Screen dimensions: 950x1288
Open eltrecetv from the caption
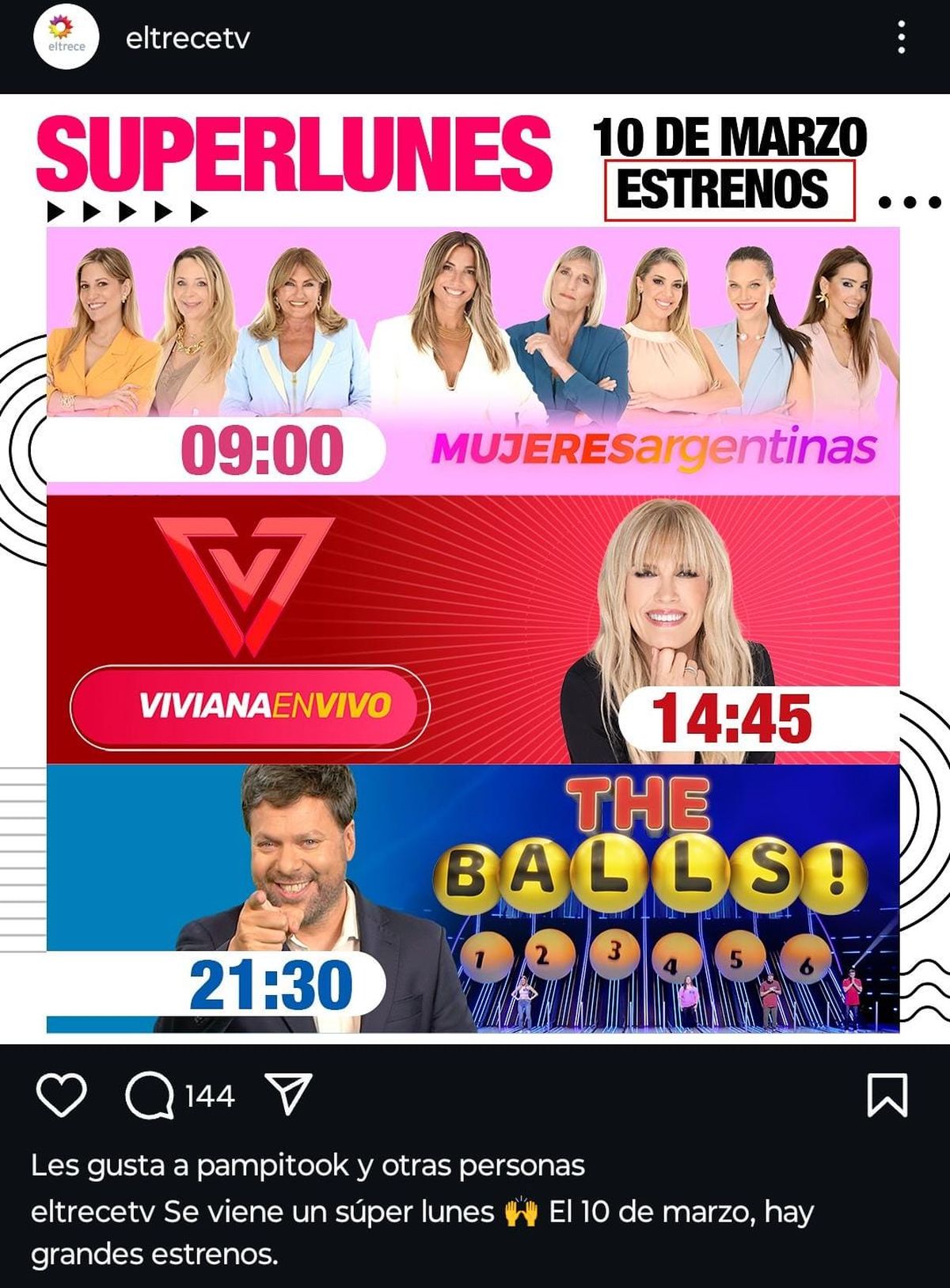tap(92, 1212)
